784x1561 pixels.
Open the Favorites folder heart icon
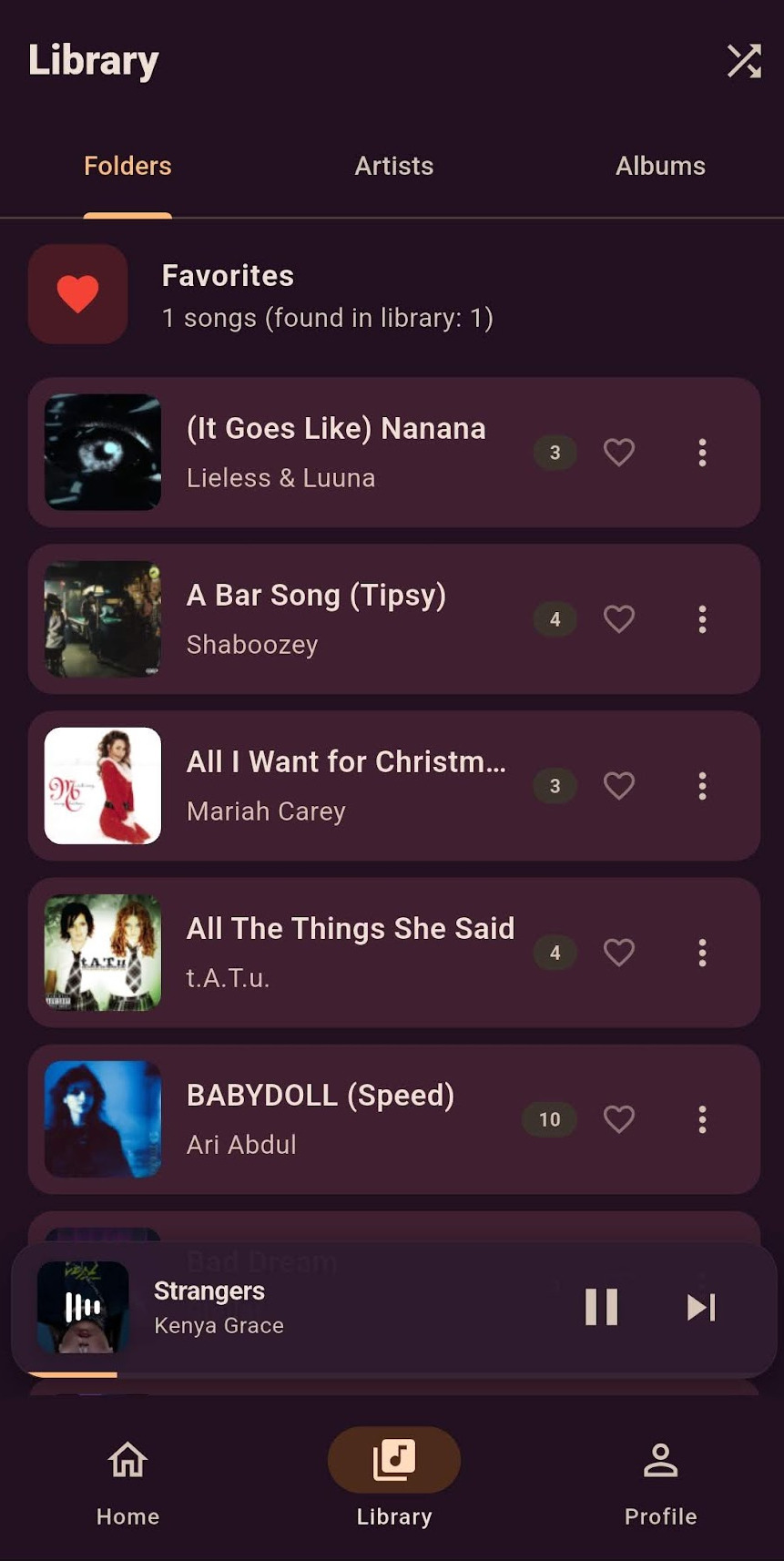click(78, 293)
